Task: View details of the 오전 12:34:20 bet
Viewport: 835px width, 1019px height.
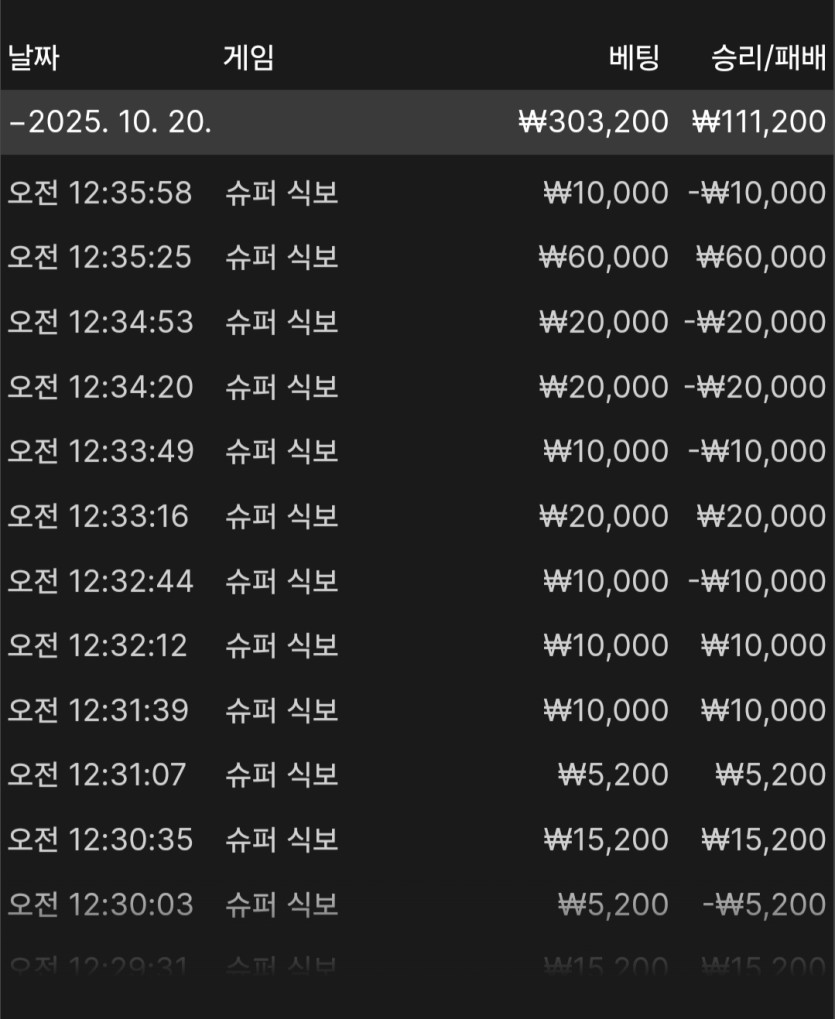Action: point(417,386)
